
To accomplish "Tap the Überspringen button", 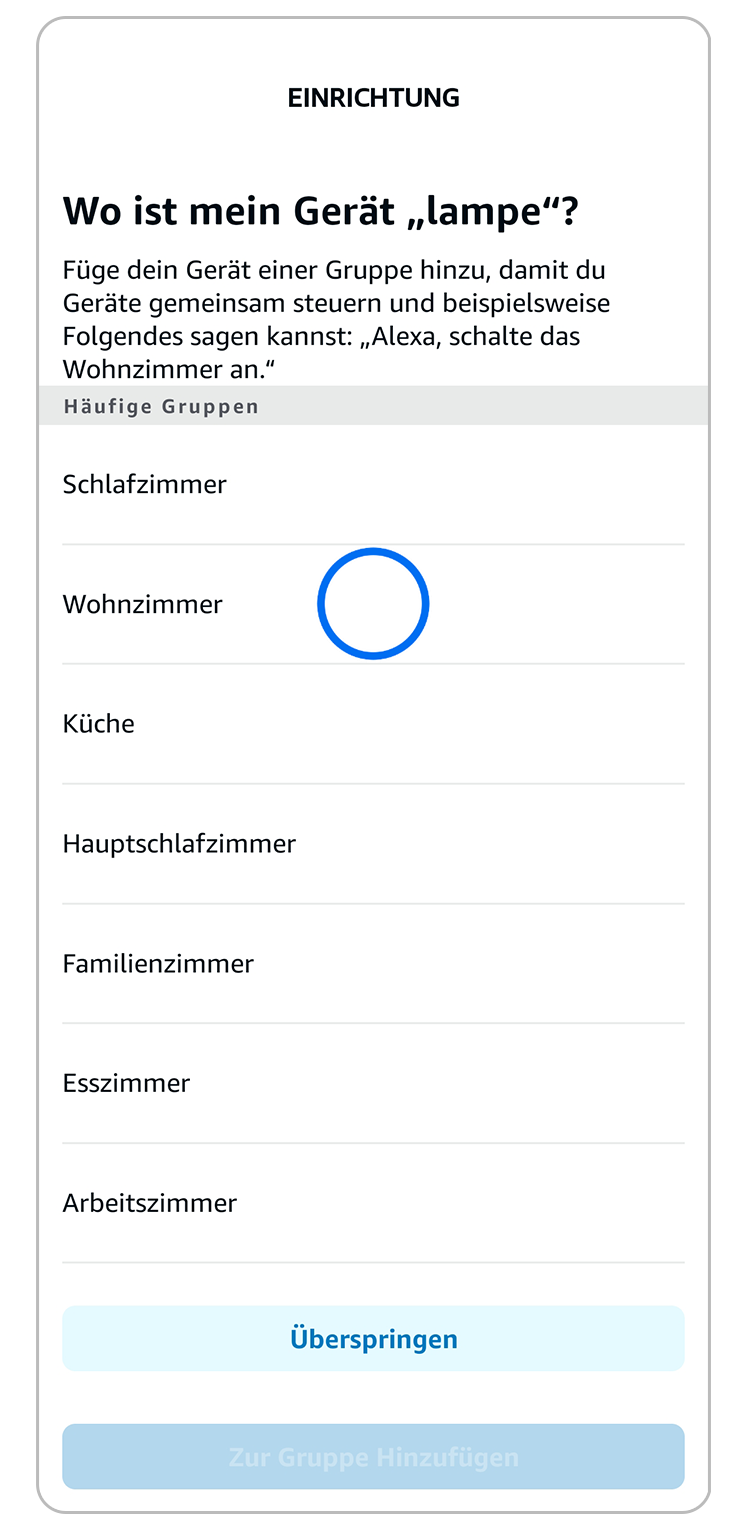I will coord(373,1339).
